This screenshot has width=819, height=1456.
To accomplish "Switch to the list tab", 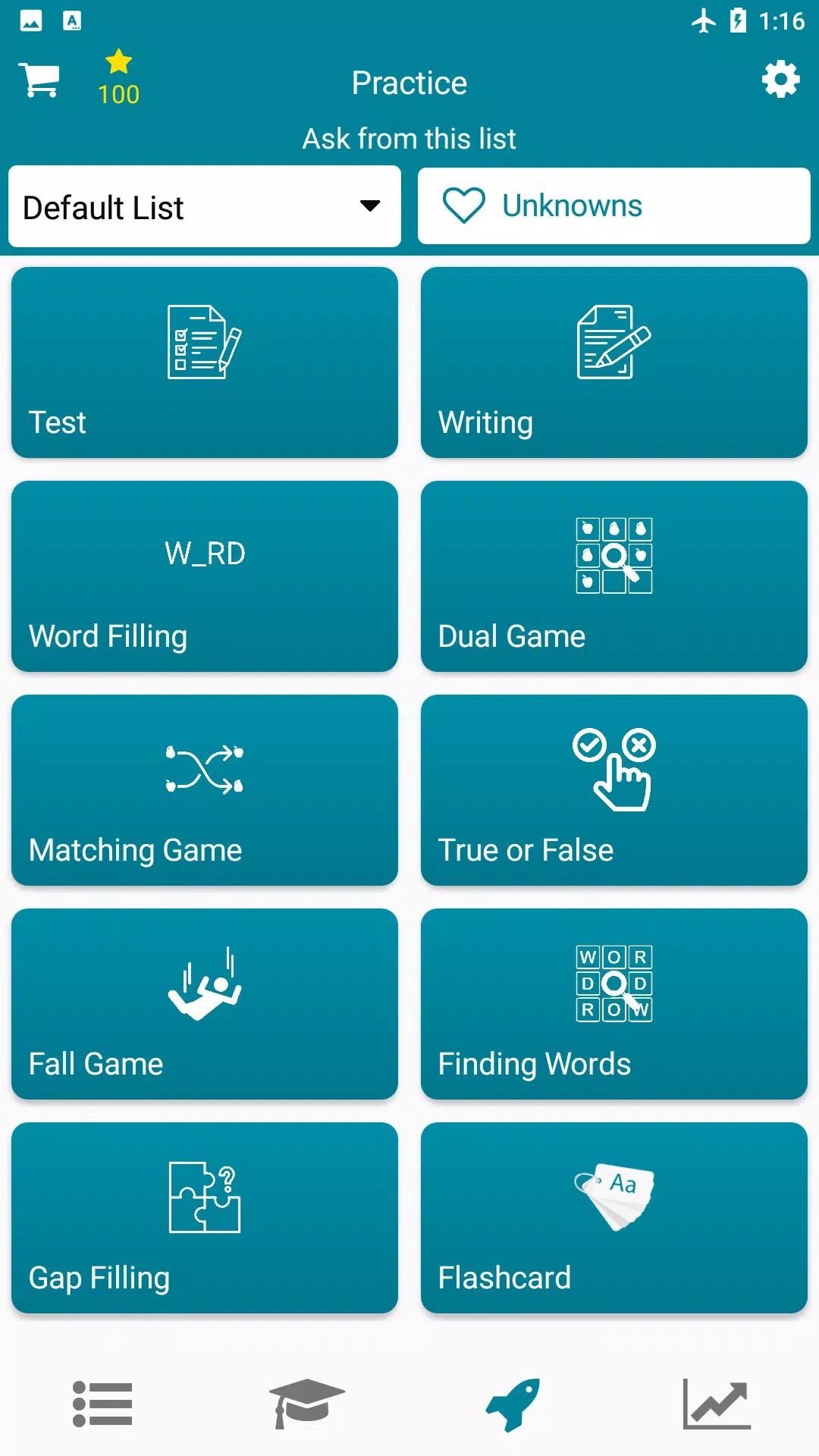I will point(102,1404).
